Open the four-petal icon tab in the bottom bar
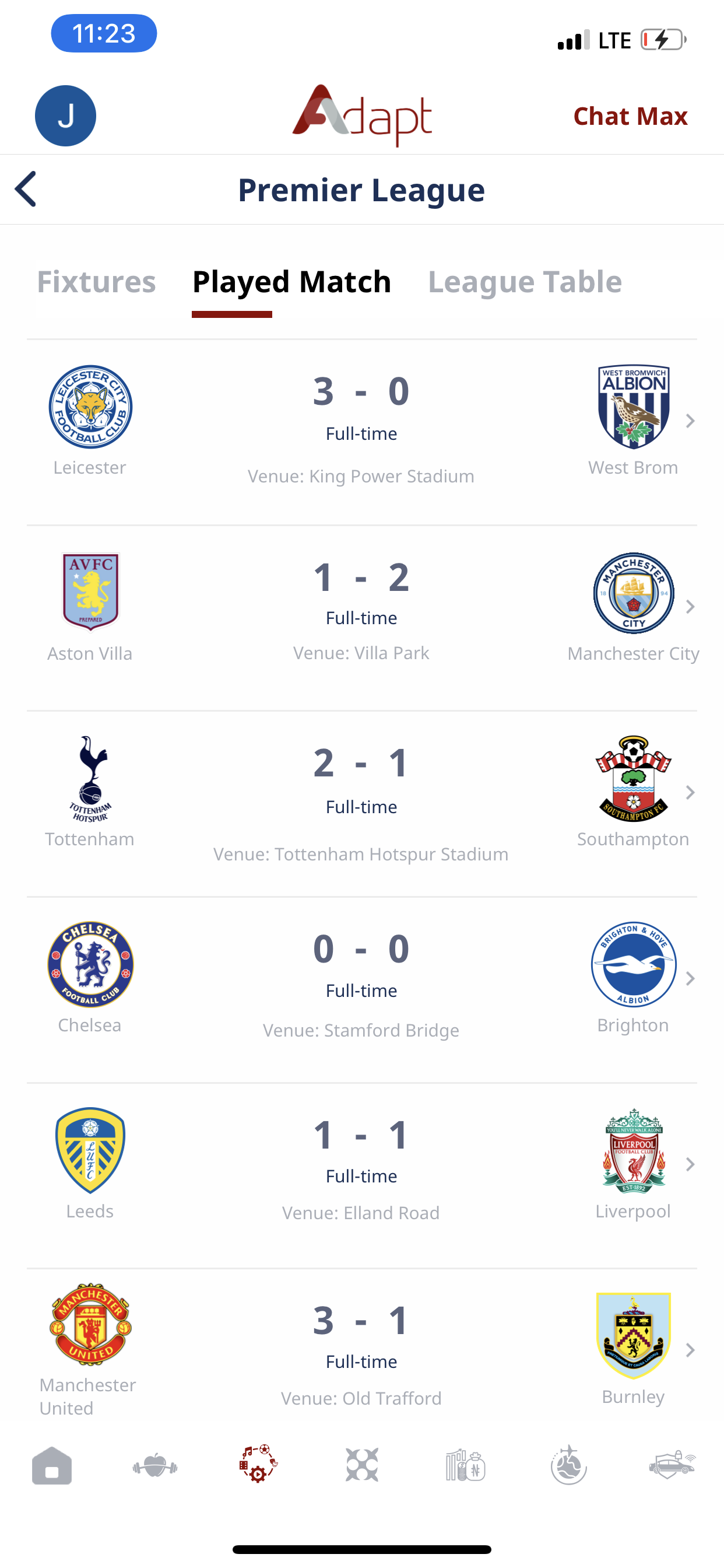Image resolution: width=724 pixels, height=1568 pixels. 362,1465
